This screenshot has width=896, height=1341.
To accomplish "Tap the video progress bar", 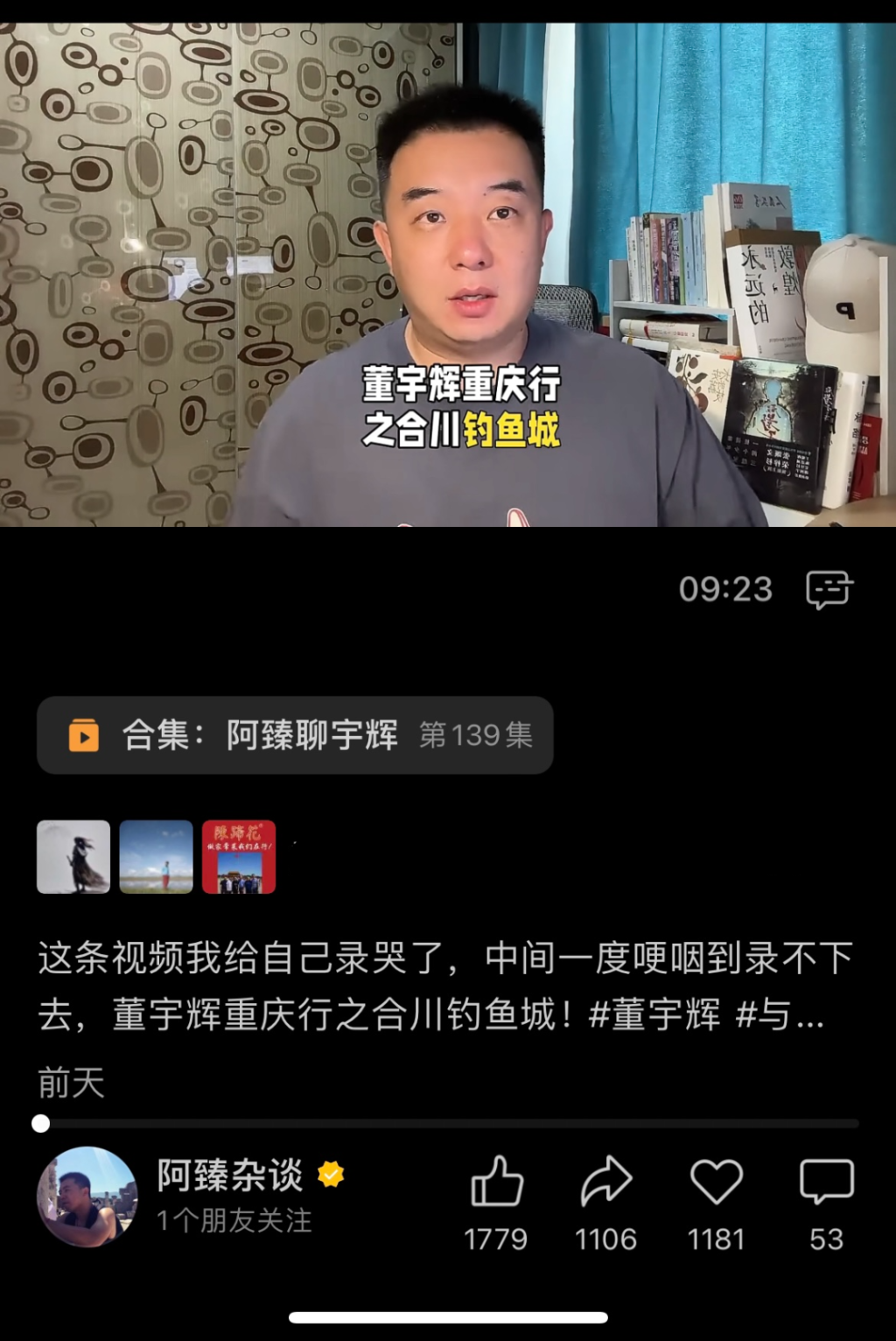I will point(448,1124).
